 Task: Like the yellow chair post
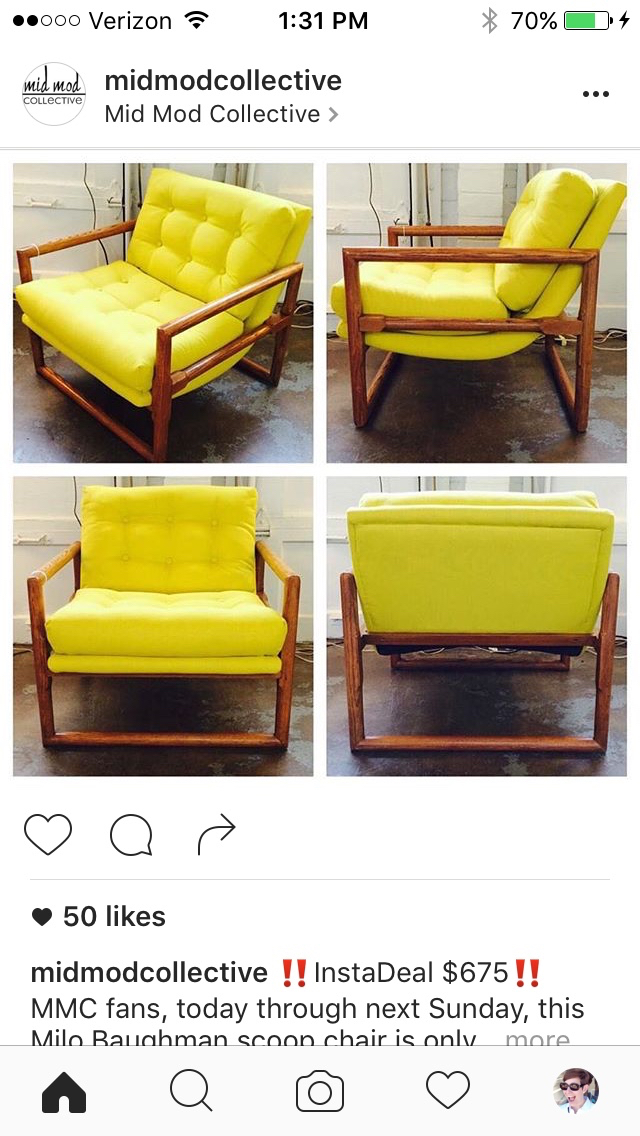(x=48, y=835)
